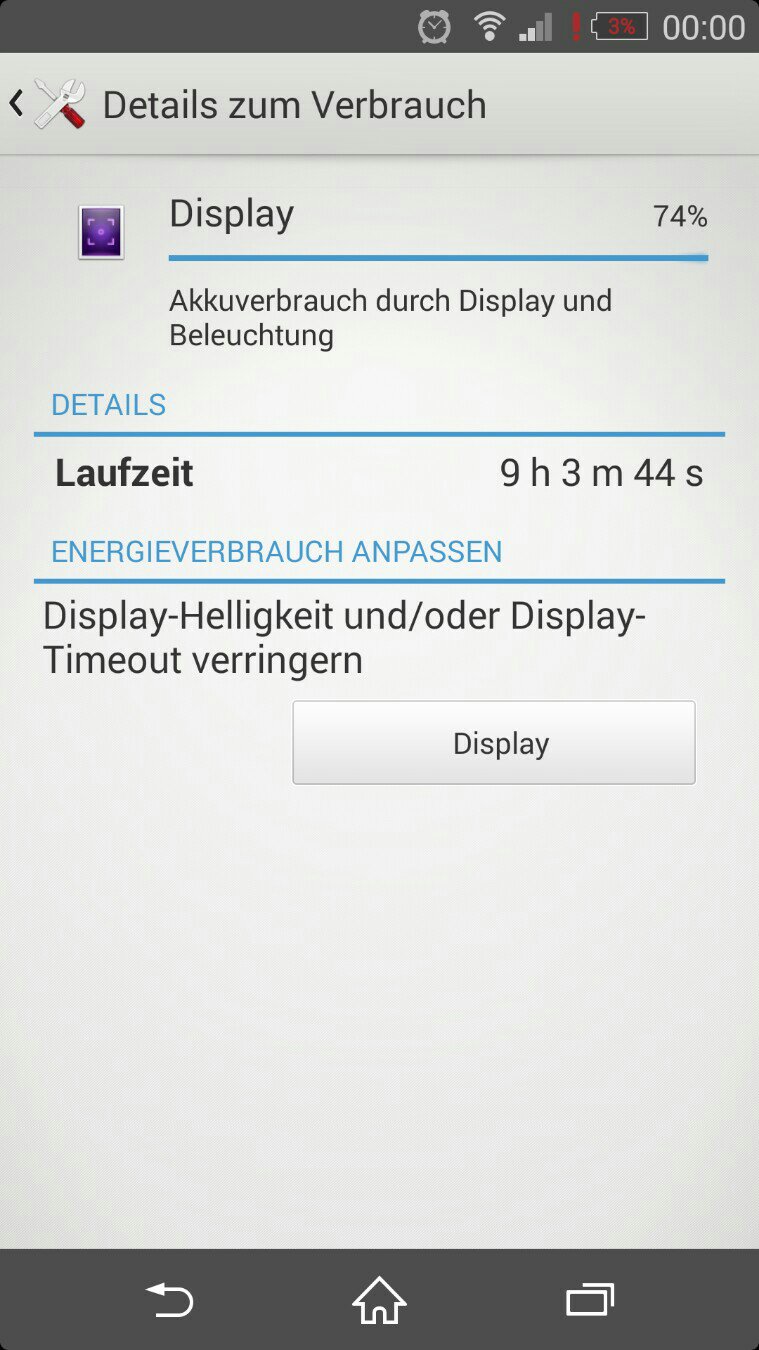
Task: Tap the system back button
Action: (169, 1299)
